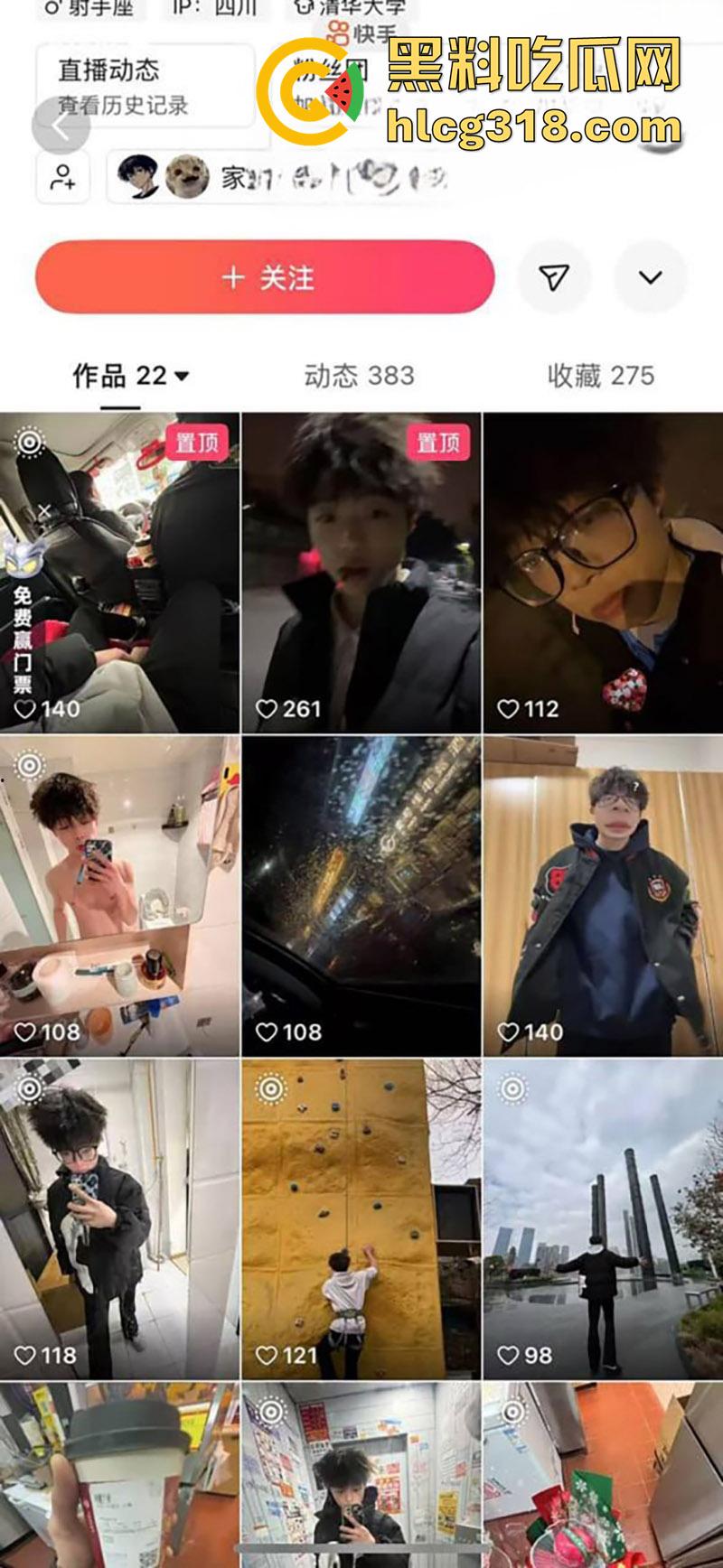The height and width of the screenshot is (1568, 723).
Task: Open the black jacket post with 140 likes
Action: point(603,896)
